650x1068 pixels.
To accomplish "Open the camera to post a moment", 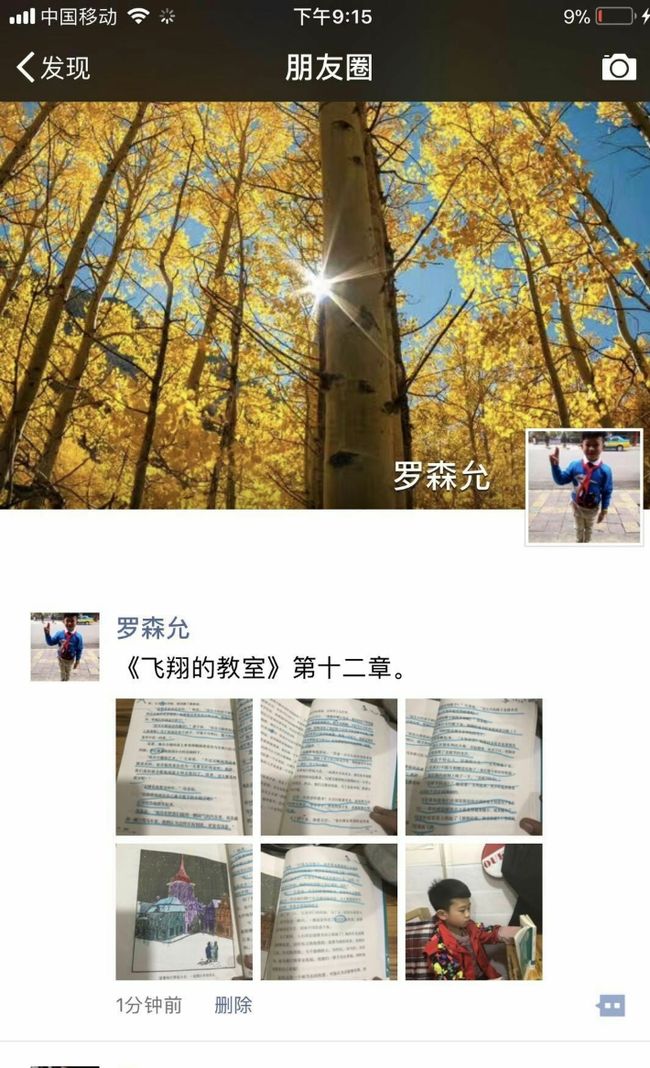I will coord(619,67).
